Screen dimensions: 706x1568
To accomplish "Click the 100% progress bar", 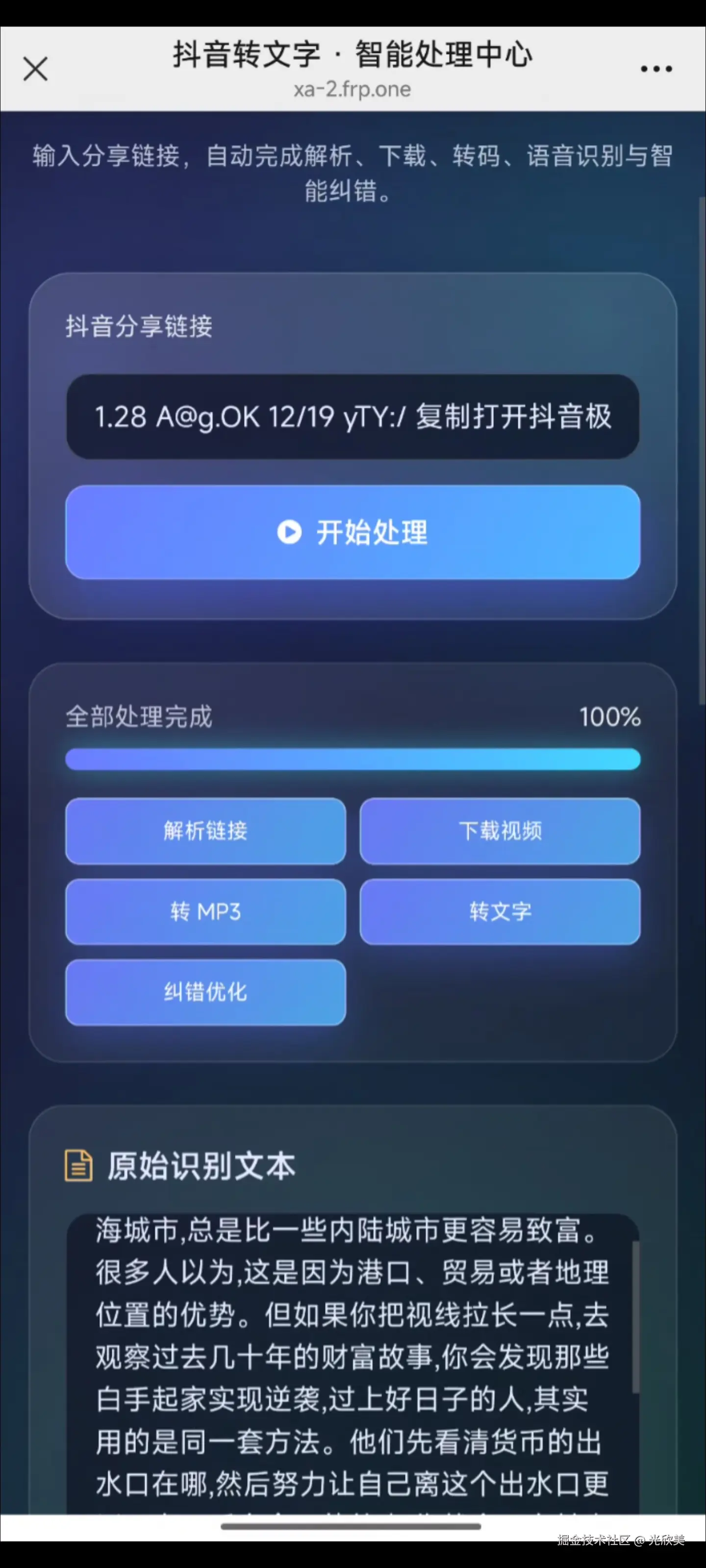I will point(353,759).
